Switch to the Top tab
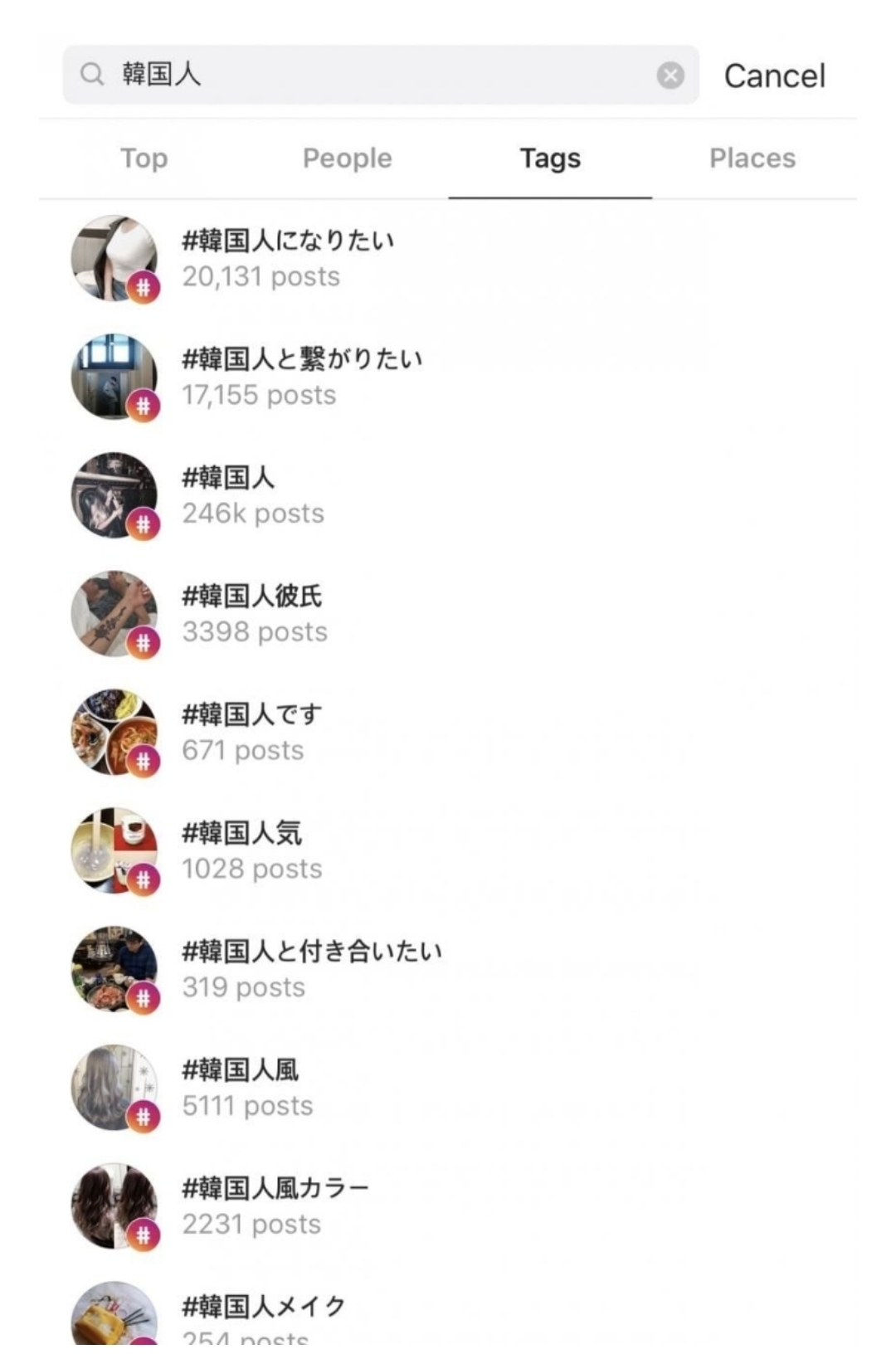The image size is (896, 1359). coord(144,158)
